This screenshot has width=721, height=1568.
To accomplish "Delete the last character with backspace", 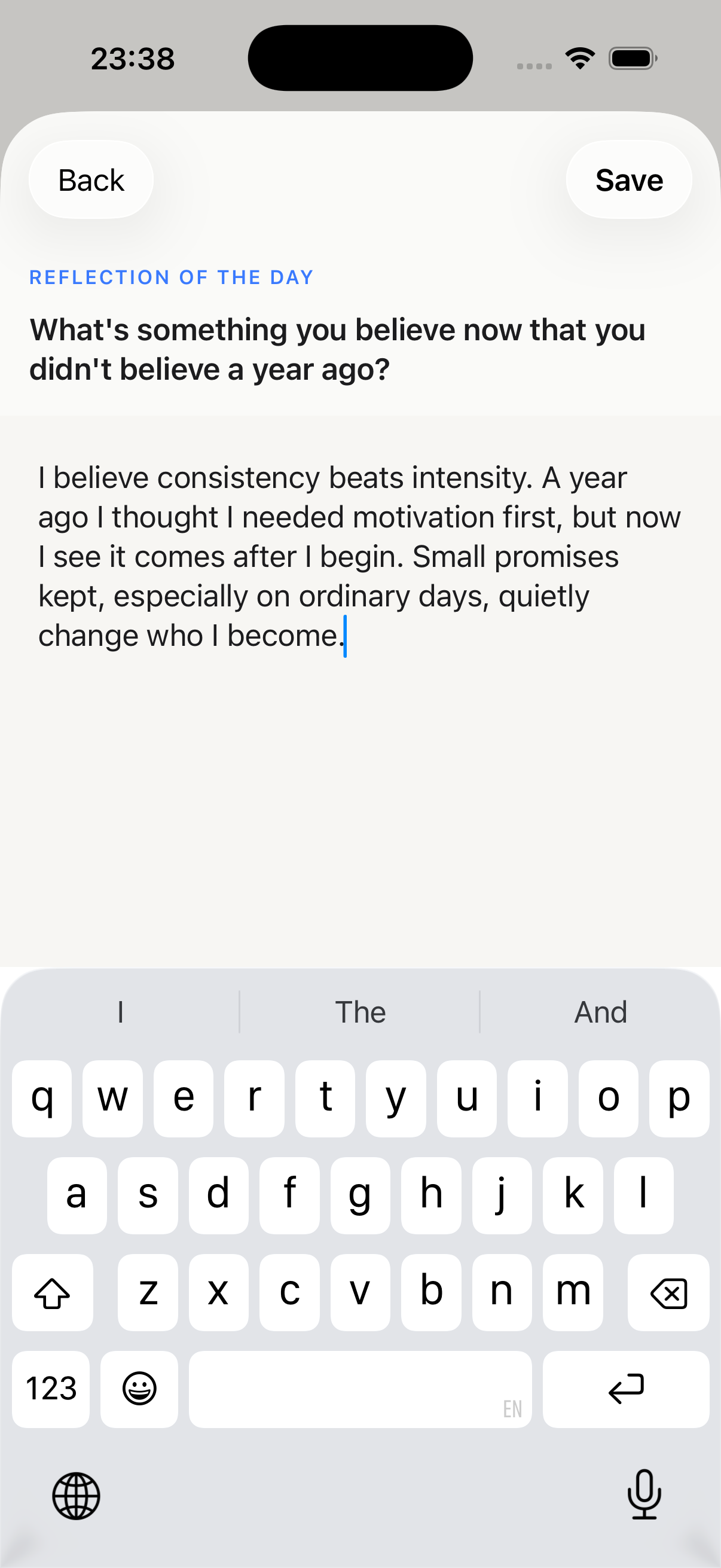I will click(x=668, y=1293).
